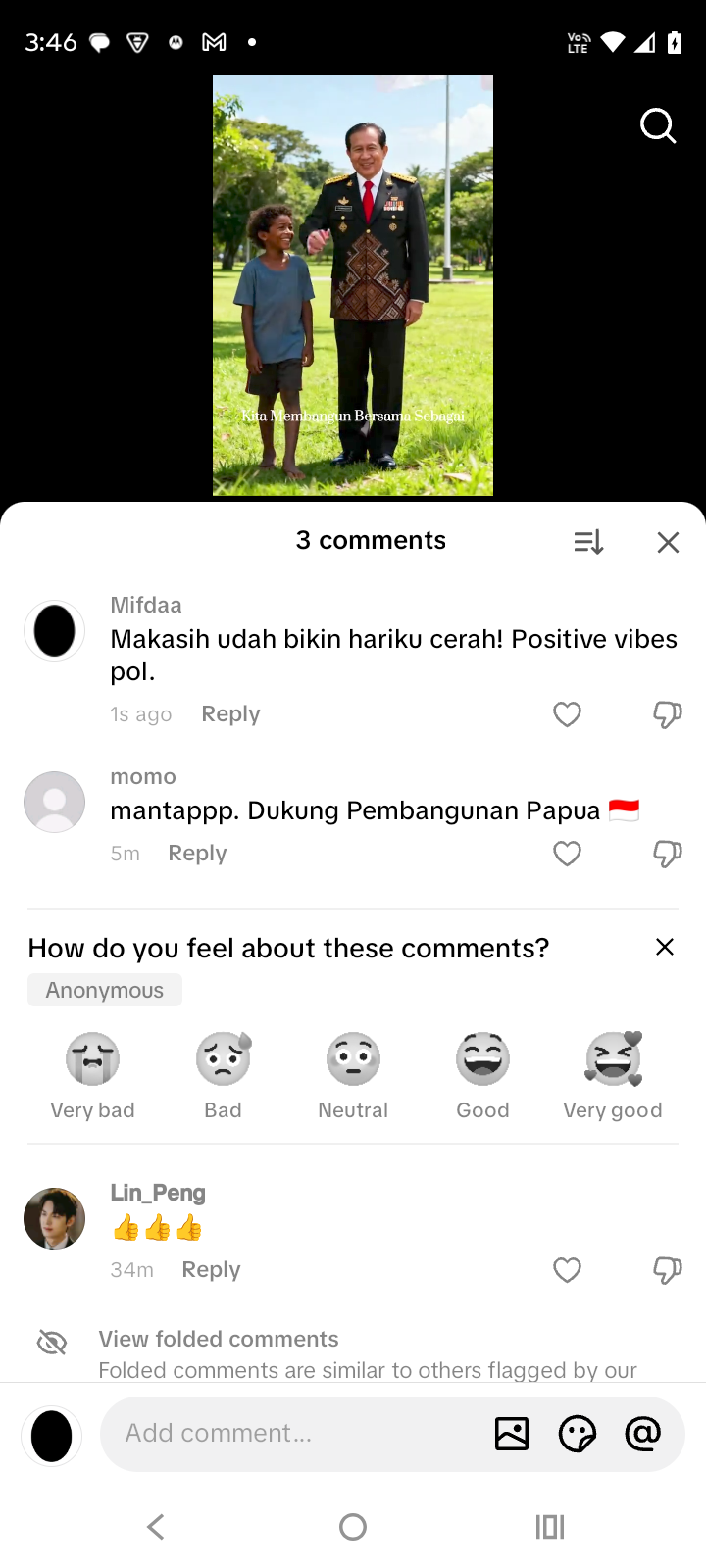
Task: Rate the comments as Very bad
Action: click(x=93, y=1059)
